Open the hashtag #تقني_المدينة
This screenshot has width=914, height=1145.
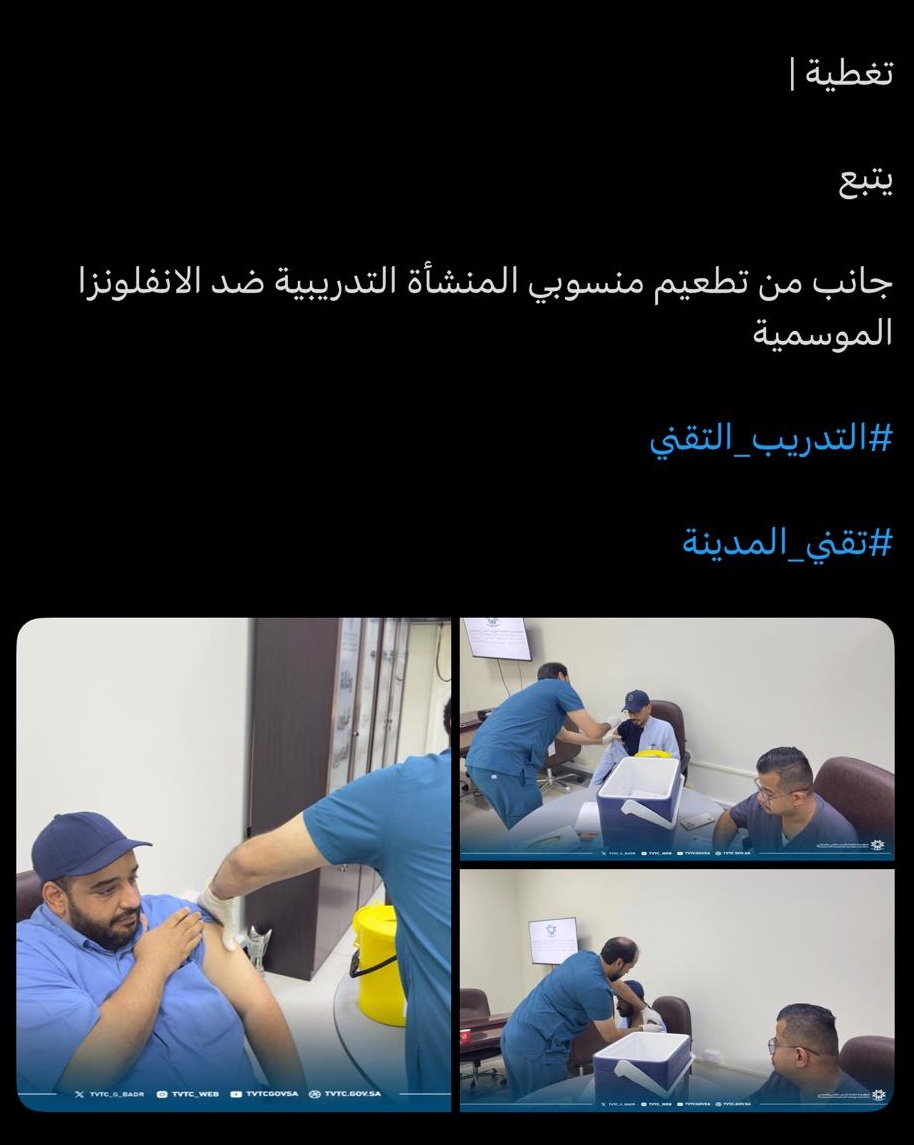[x=786, y=544]
